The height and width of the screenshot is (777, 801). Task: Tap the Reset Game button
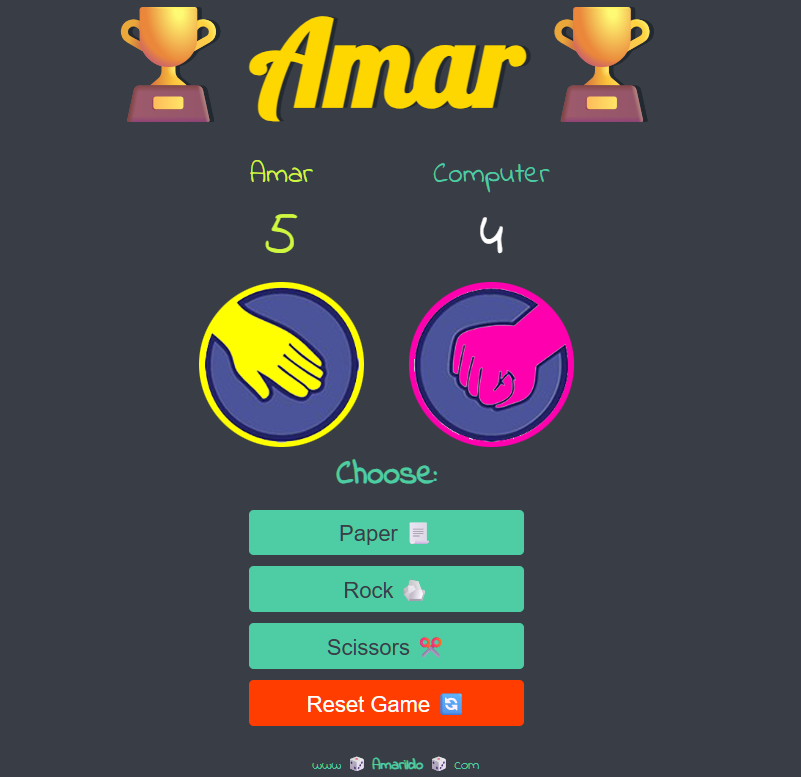(386, 704)
